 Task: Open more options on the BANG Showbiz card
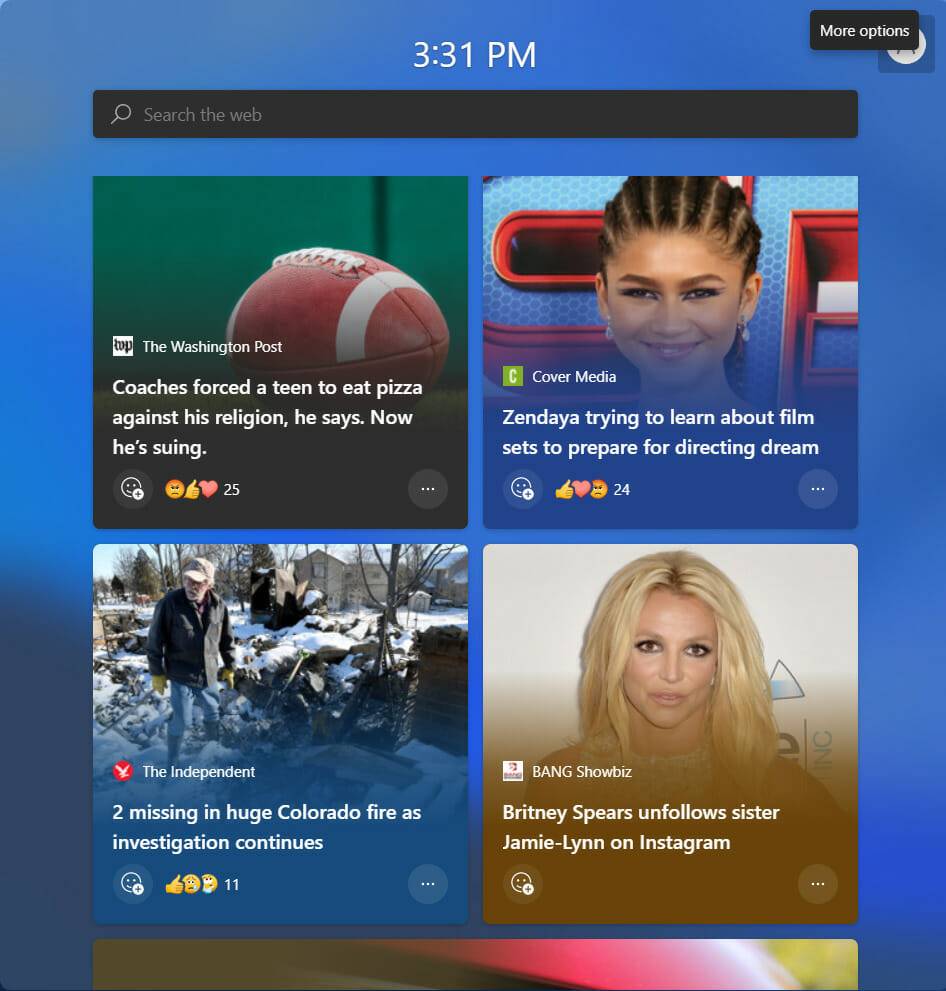[818, 884]
